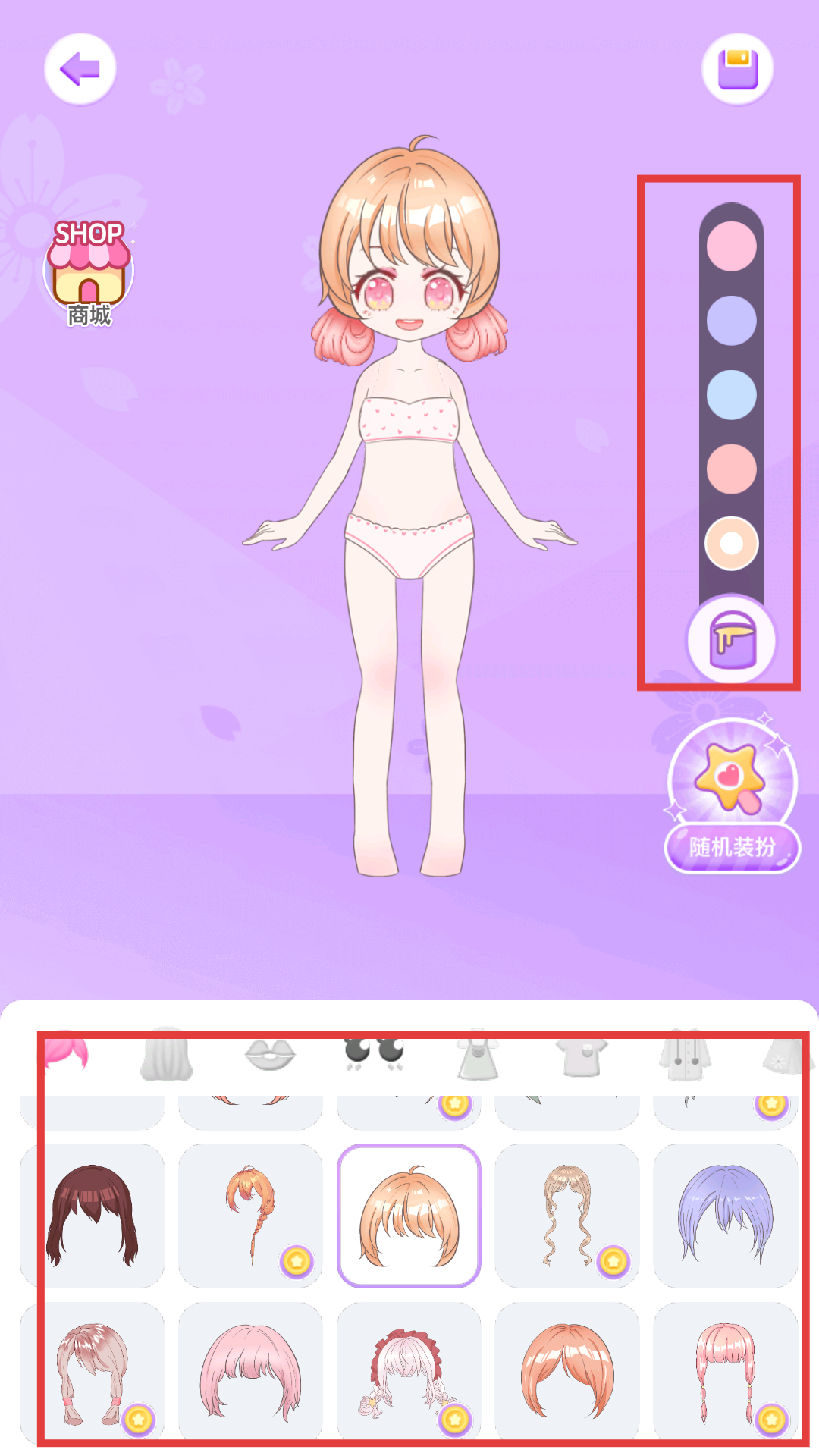Choose the orange braided ponytail hairstyle
819x1456 pixels.
point(250,1216)
